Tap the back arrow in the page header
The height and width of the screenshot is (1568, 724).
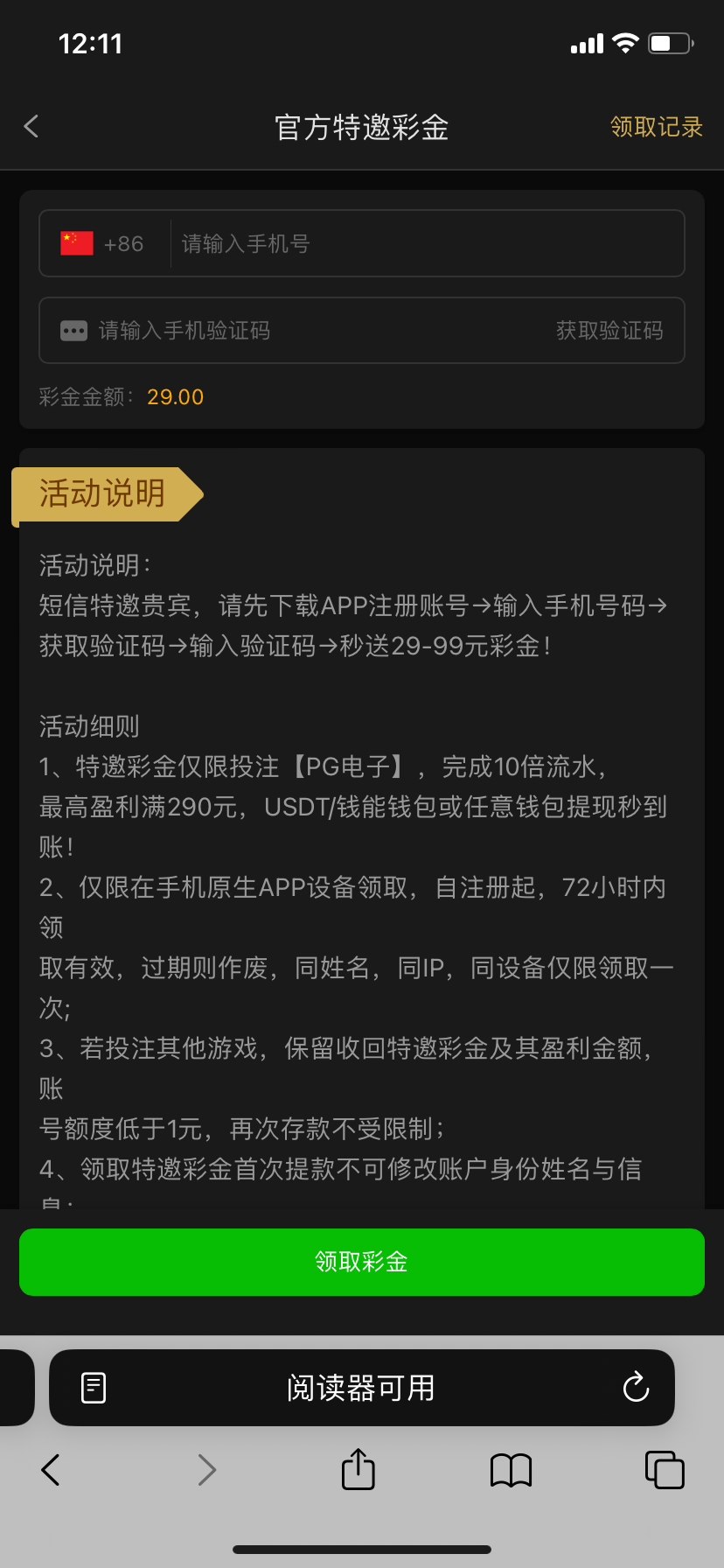[x=31, y=127]
